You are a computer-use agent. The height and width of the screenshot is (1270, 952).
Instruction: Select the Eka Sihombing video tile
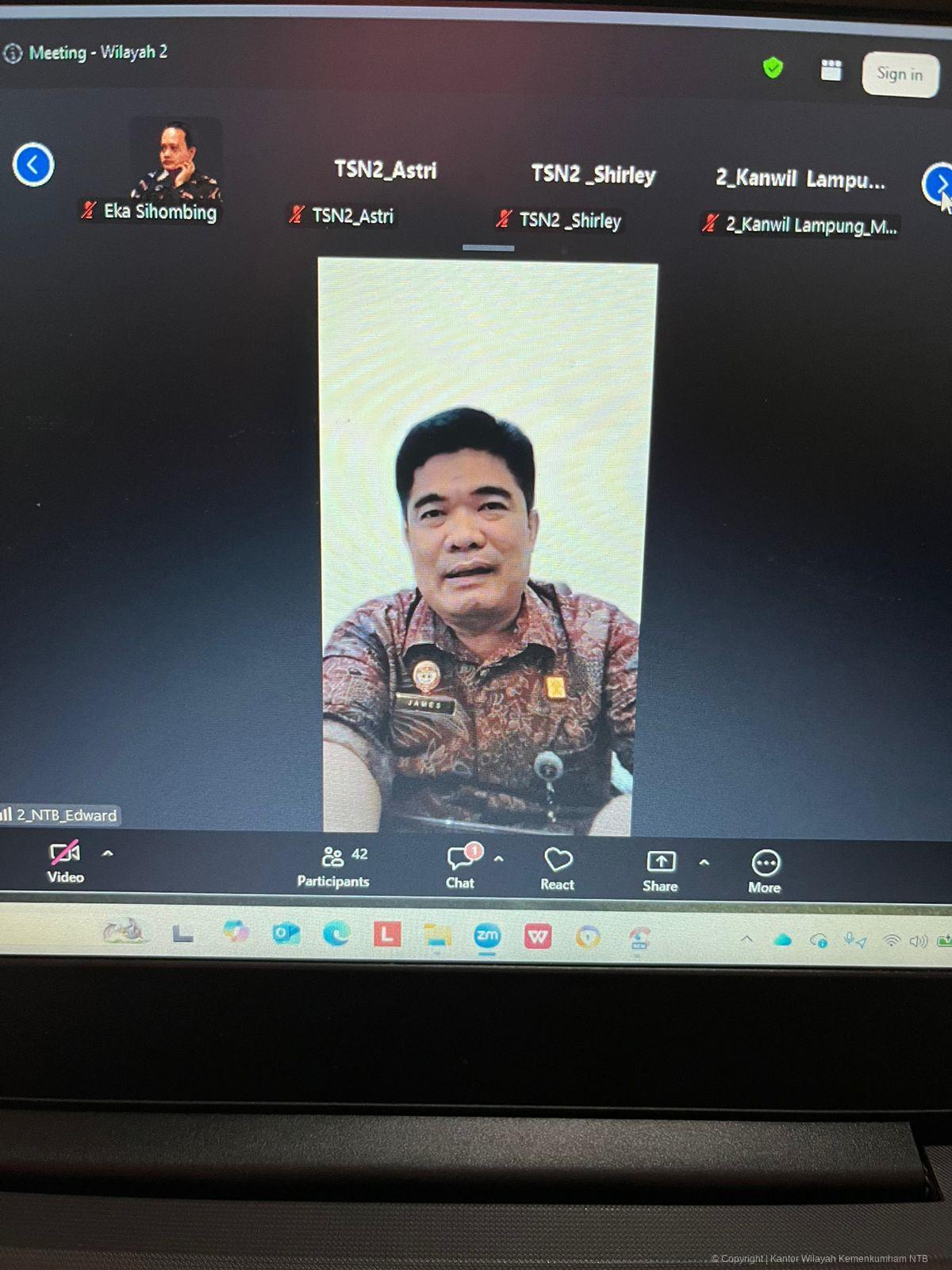click(176, 167)
